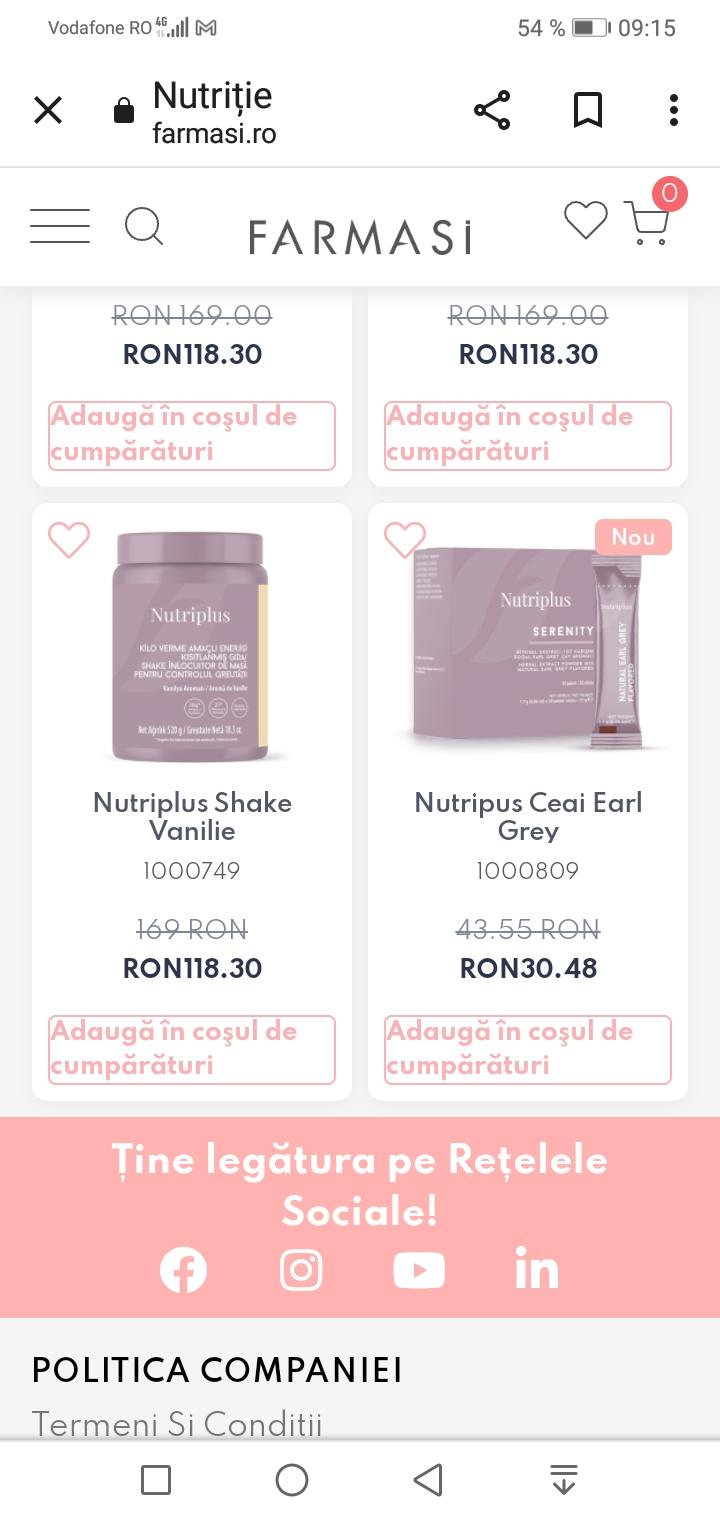720x1520 pixels.
Task: Close the browser tab
Action: pos(48,110)
